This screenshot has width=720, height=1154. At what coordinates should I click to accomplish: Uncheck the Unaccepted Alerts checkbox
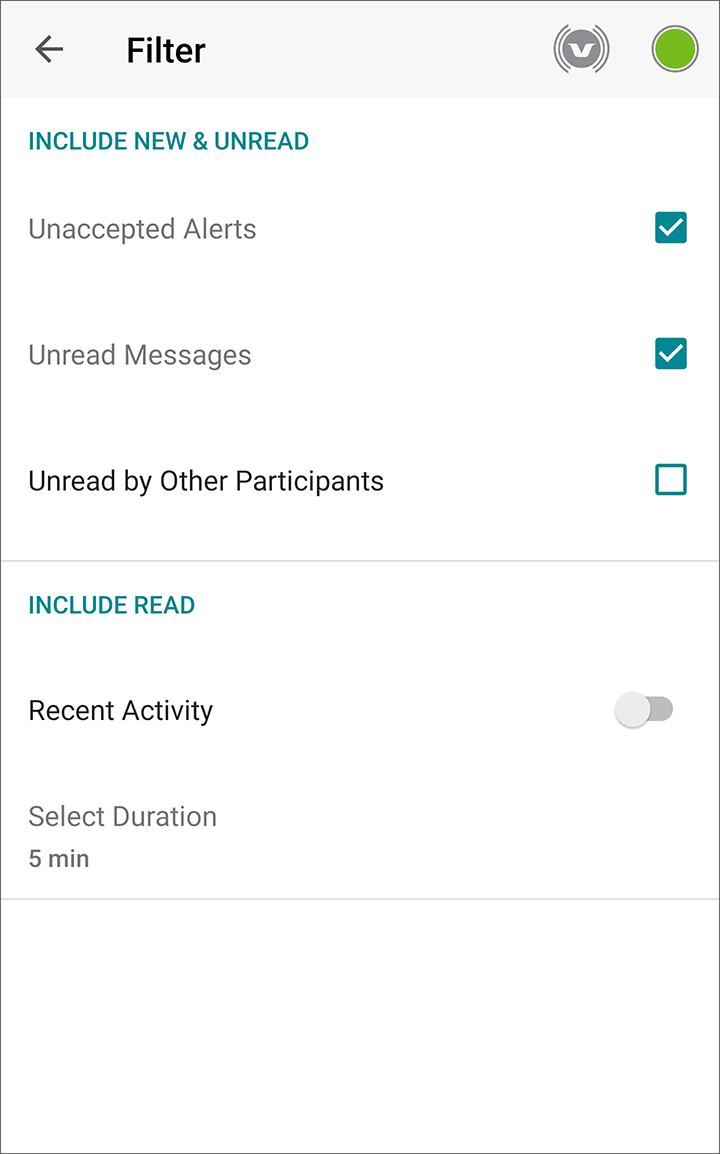point(671,228)
